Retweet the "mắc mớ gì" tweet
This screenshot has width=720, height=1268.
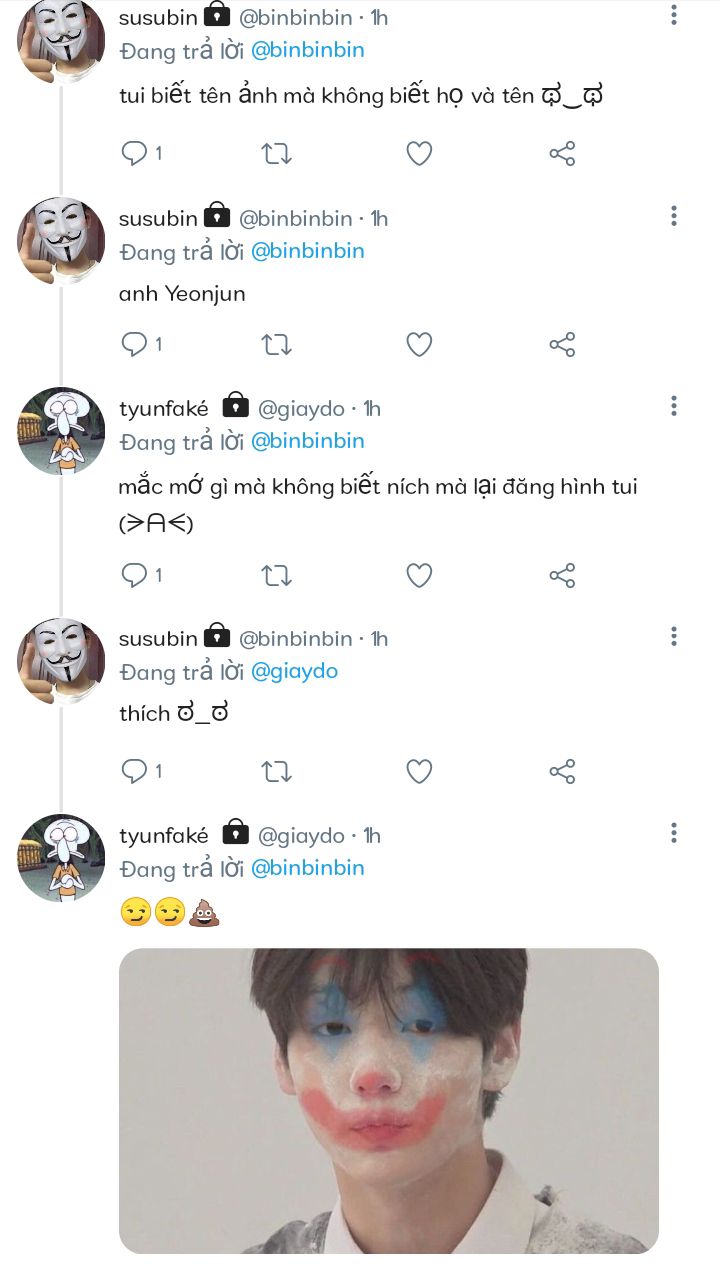276,575
